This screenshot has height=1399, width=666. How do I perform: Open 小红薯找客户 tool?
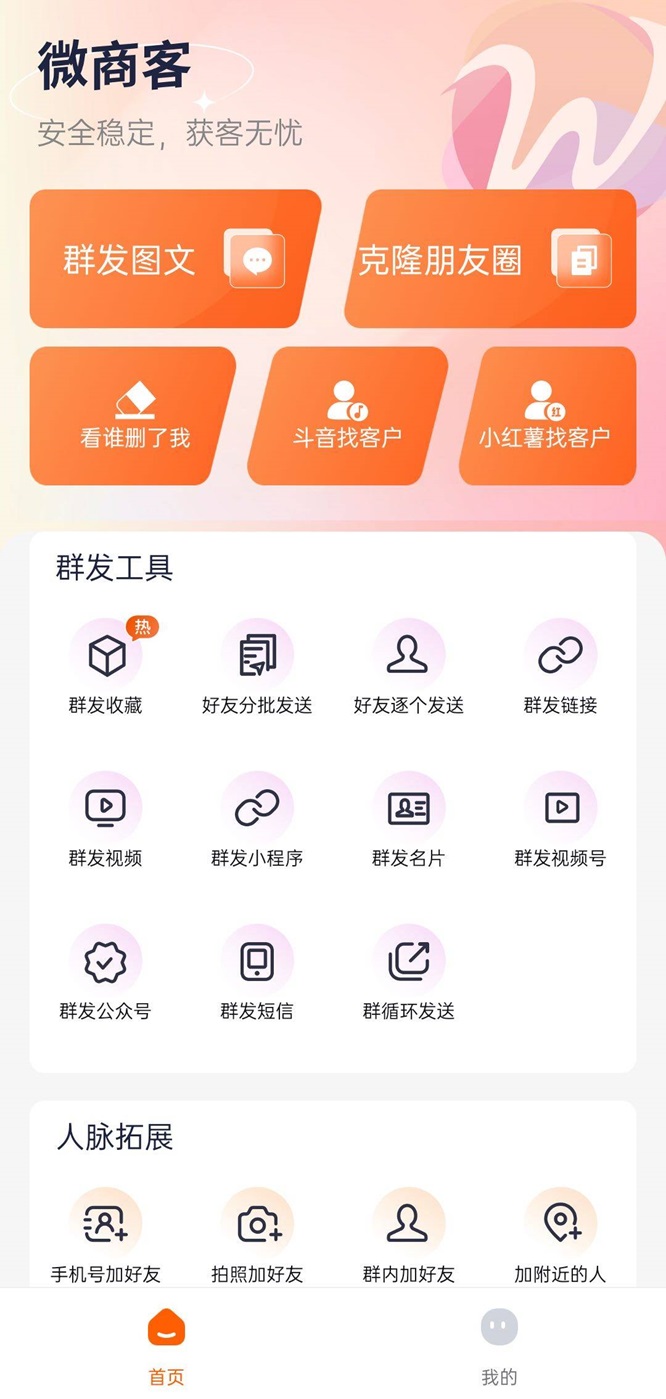pyautogui.click(x=545, y=416)
